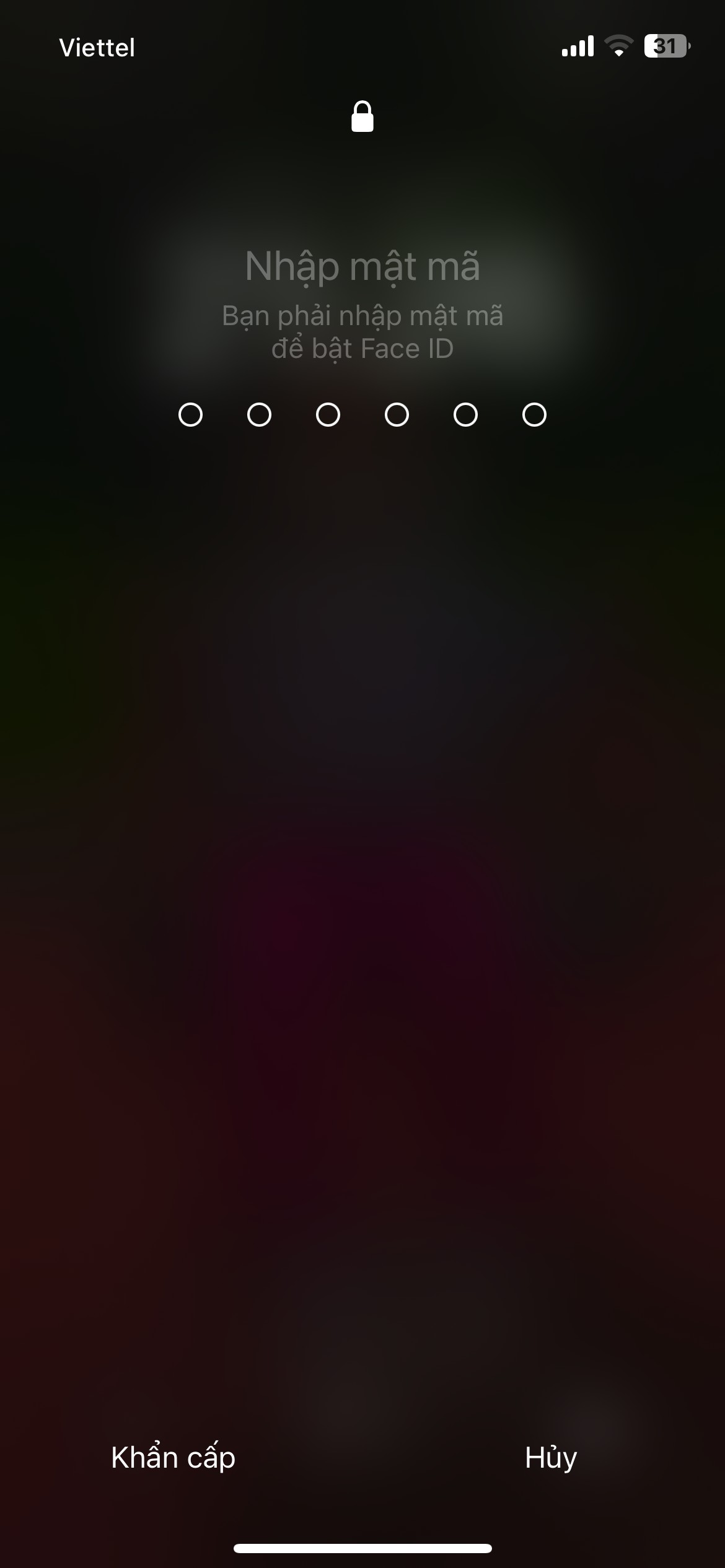725x1568 pixels.
Task: Cancel passcode entry with Hủy
Action: coord(551,1458)
